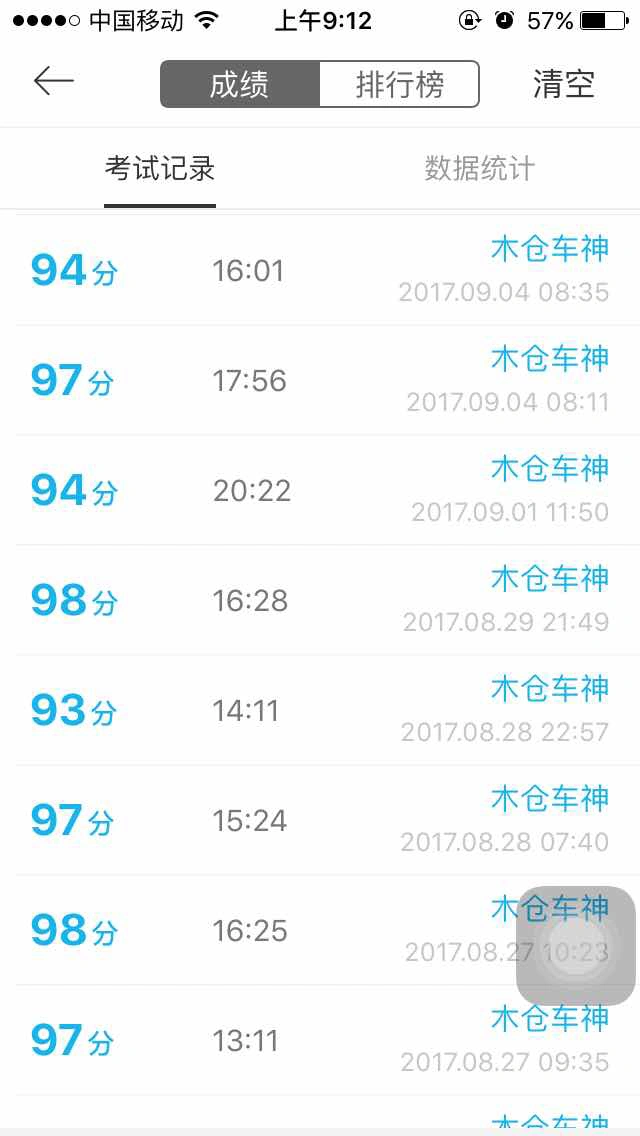Tap the AssistiveTouch floating button
Viewport: 640px width, 1136px height.
576,945
